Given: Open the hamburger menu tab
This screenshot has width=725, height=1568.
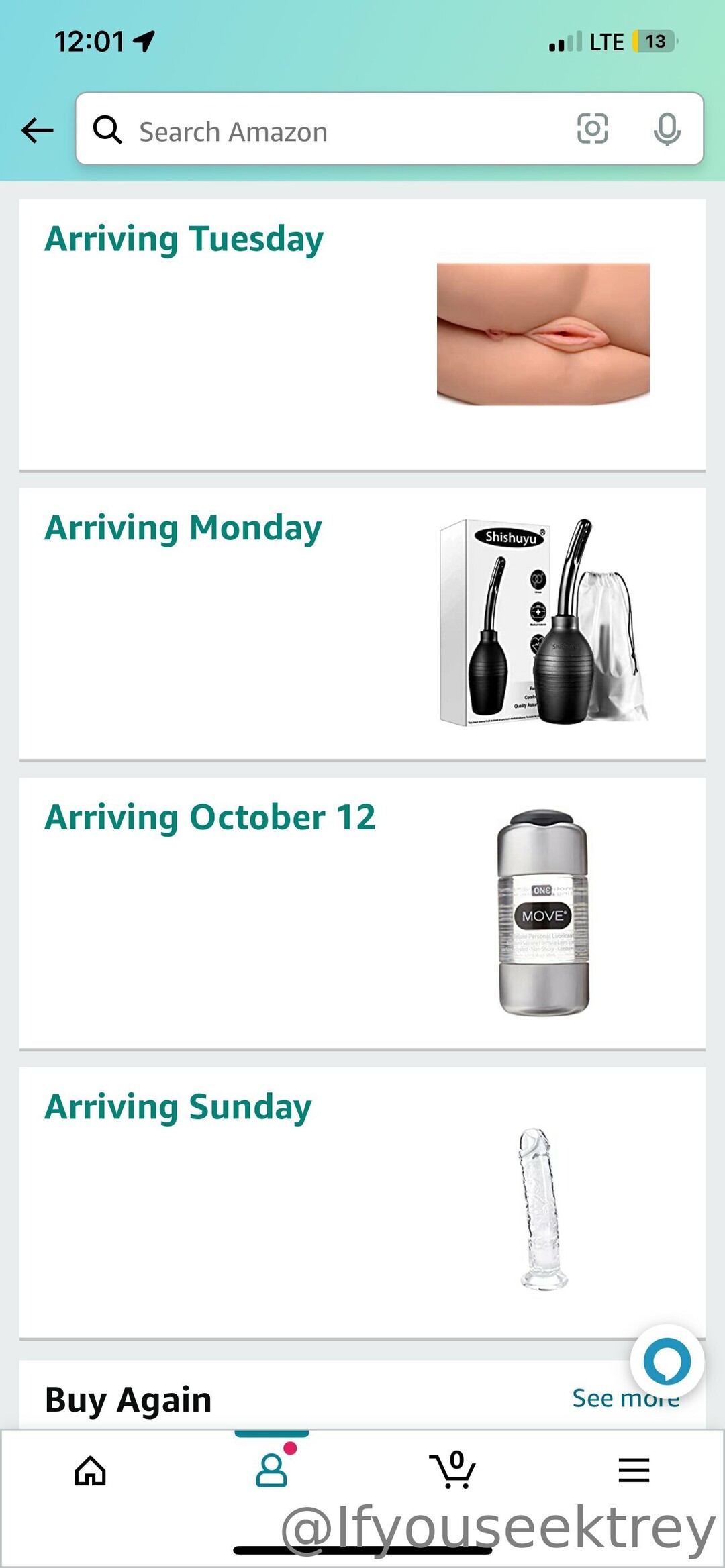Looking at the screenshot, I should pyautogui.click(x=634, y=1471).
